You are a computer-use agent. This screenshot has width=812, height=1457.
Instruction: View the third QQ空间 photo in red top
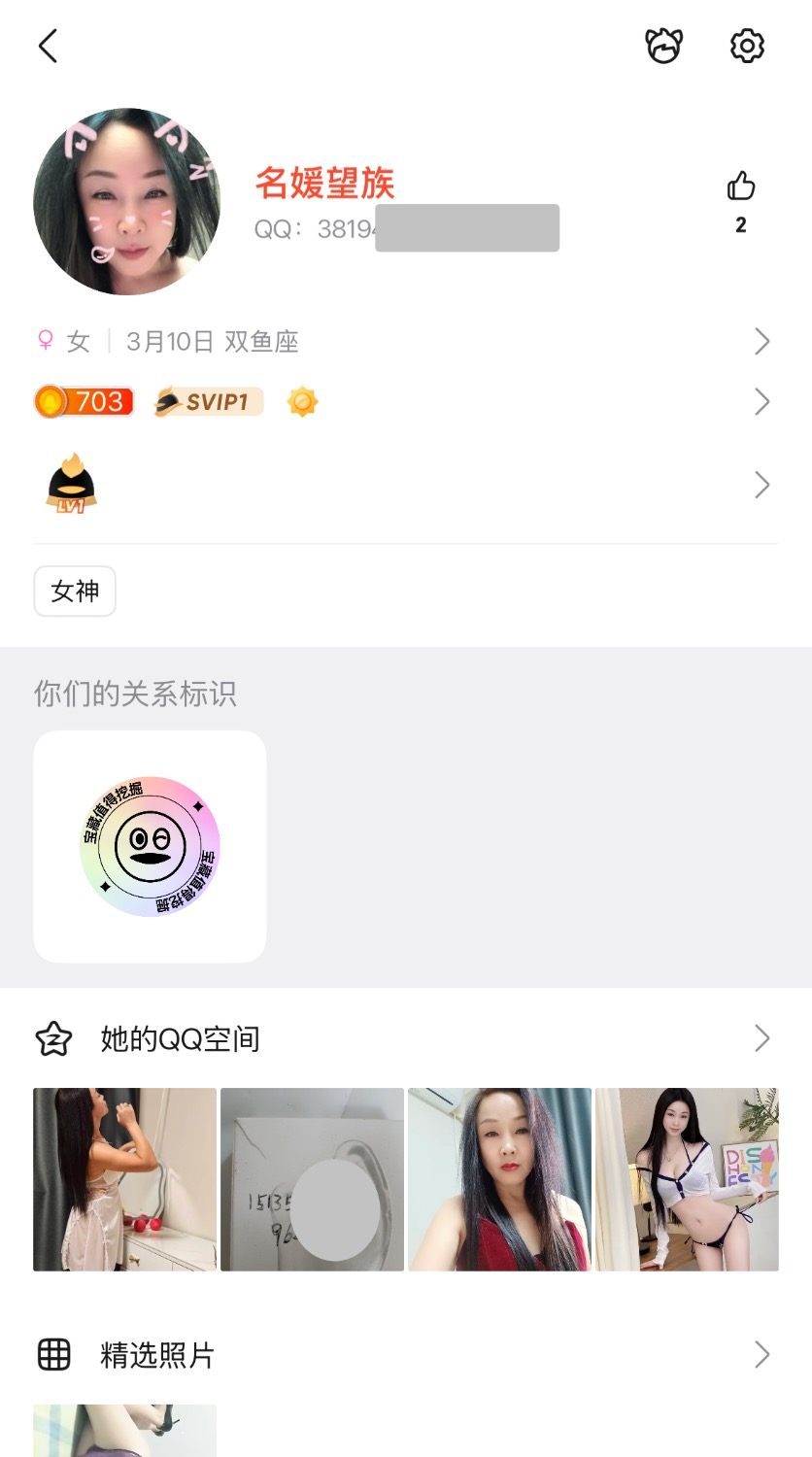(x=499, y=1179)
